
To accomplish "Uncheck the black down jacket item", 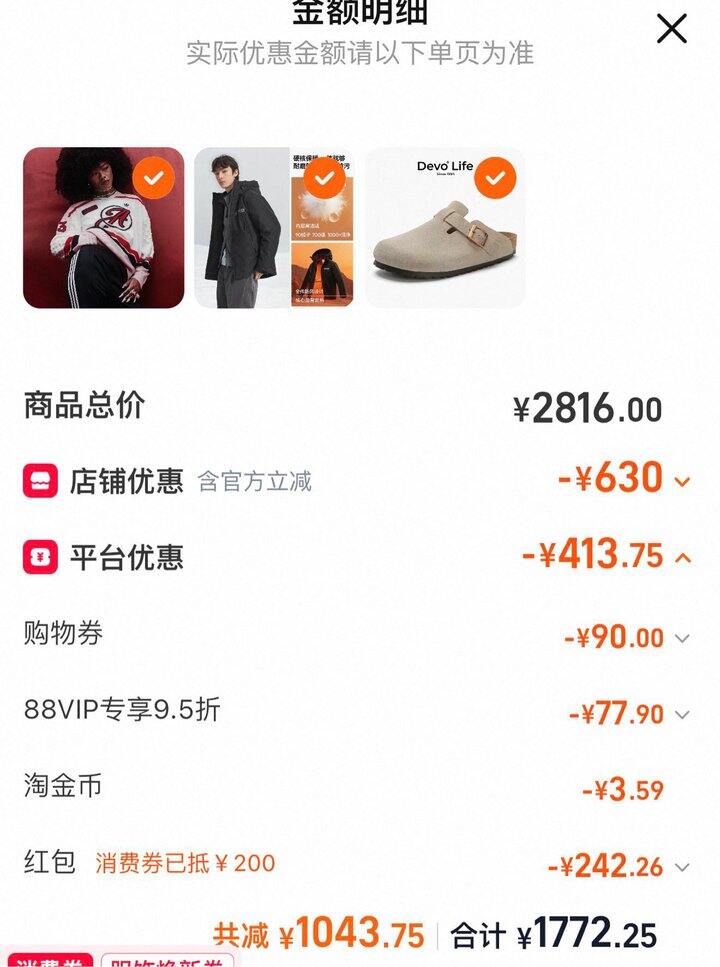I will pyautogui.click(x=324, y=179).
